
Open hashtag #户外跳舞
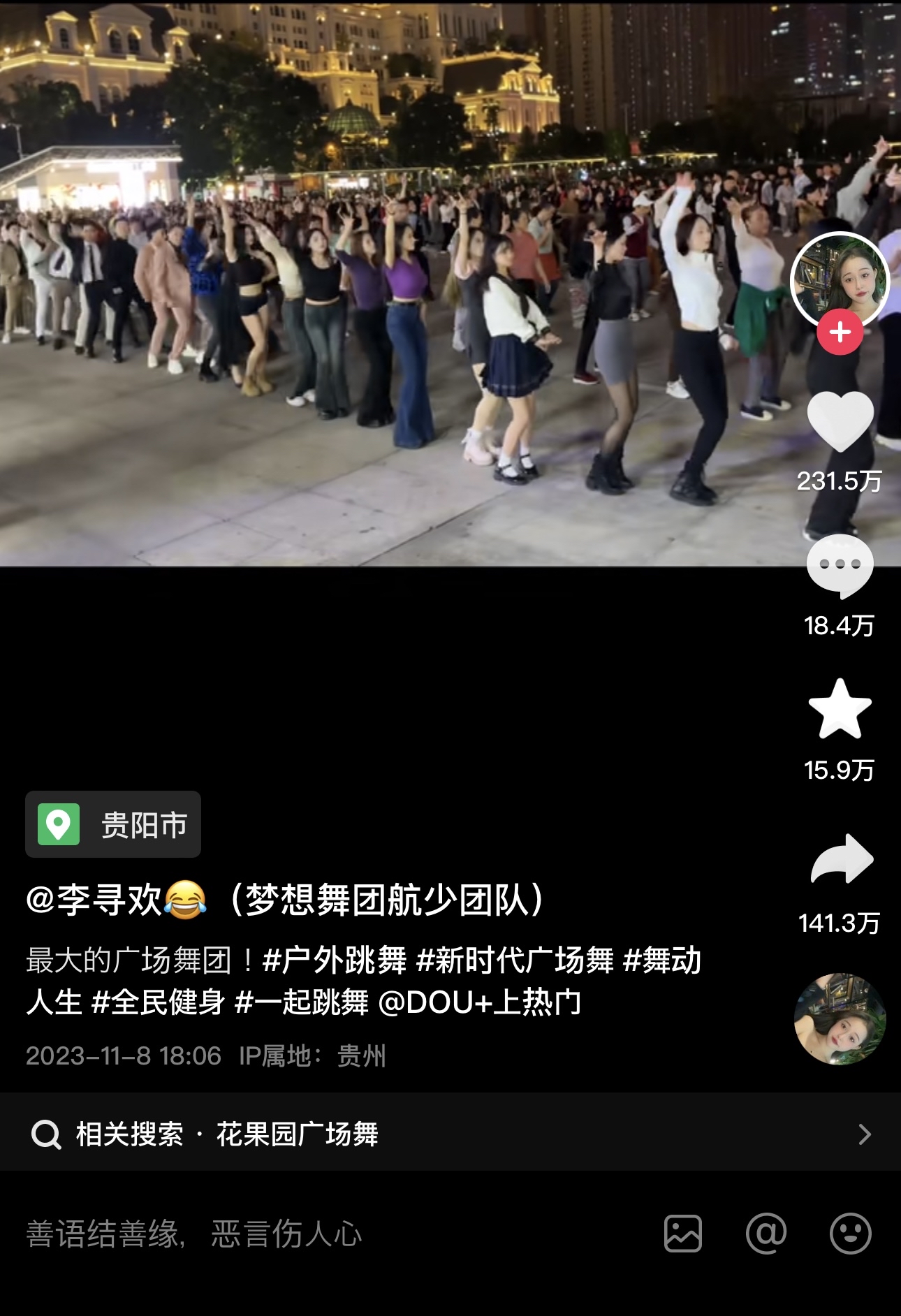point(335,960)
